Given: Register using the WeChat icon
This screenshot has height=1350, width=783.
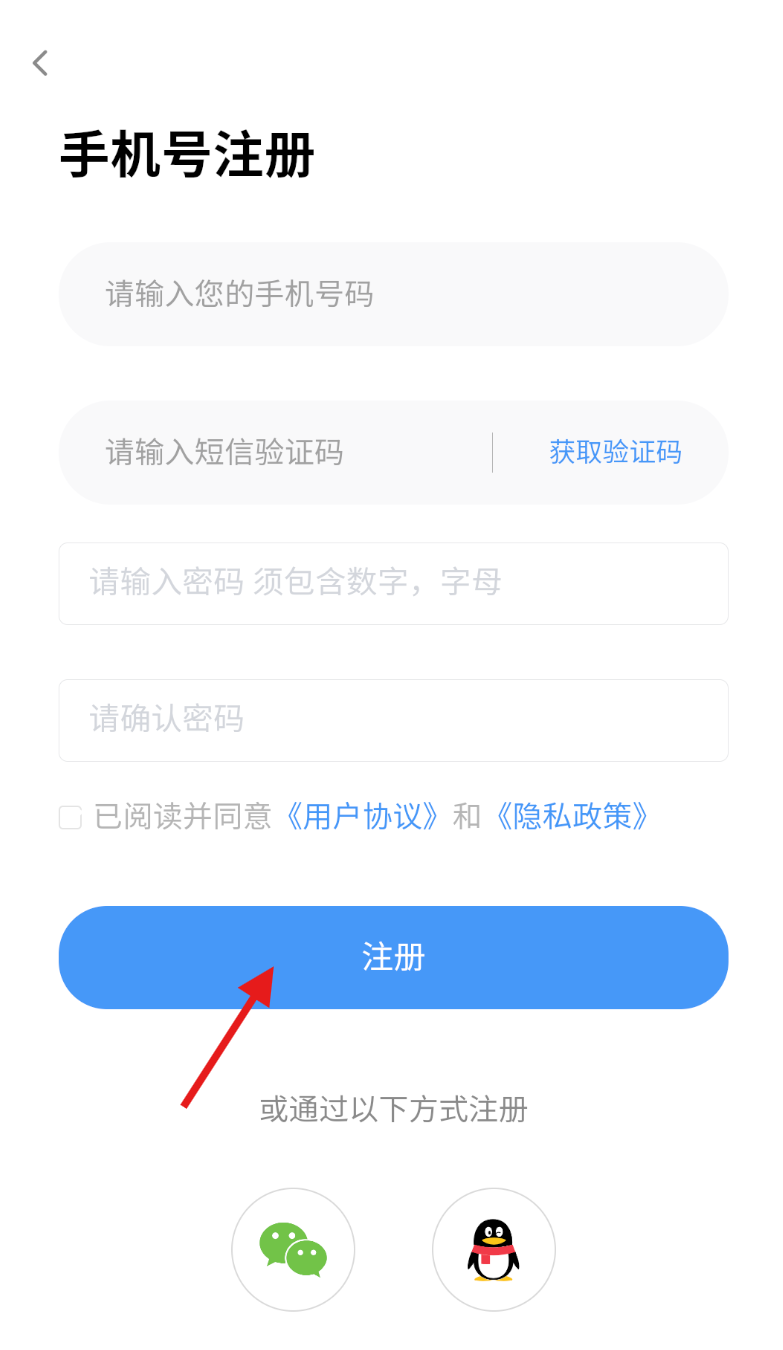Looking at the screenshot, I should click(293, 1249).
